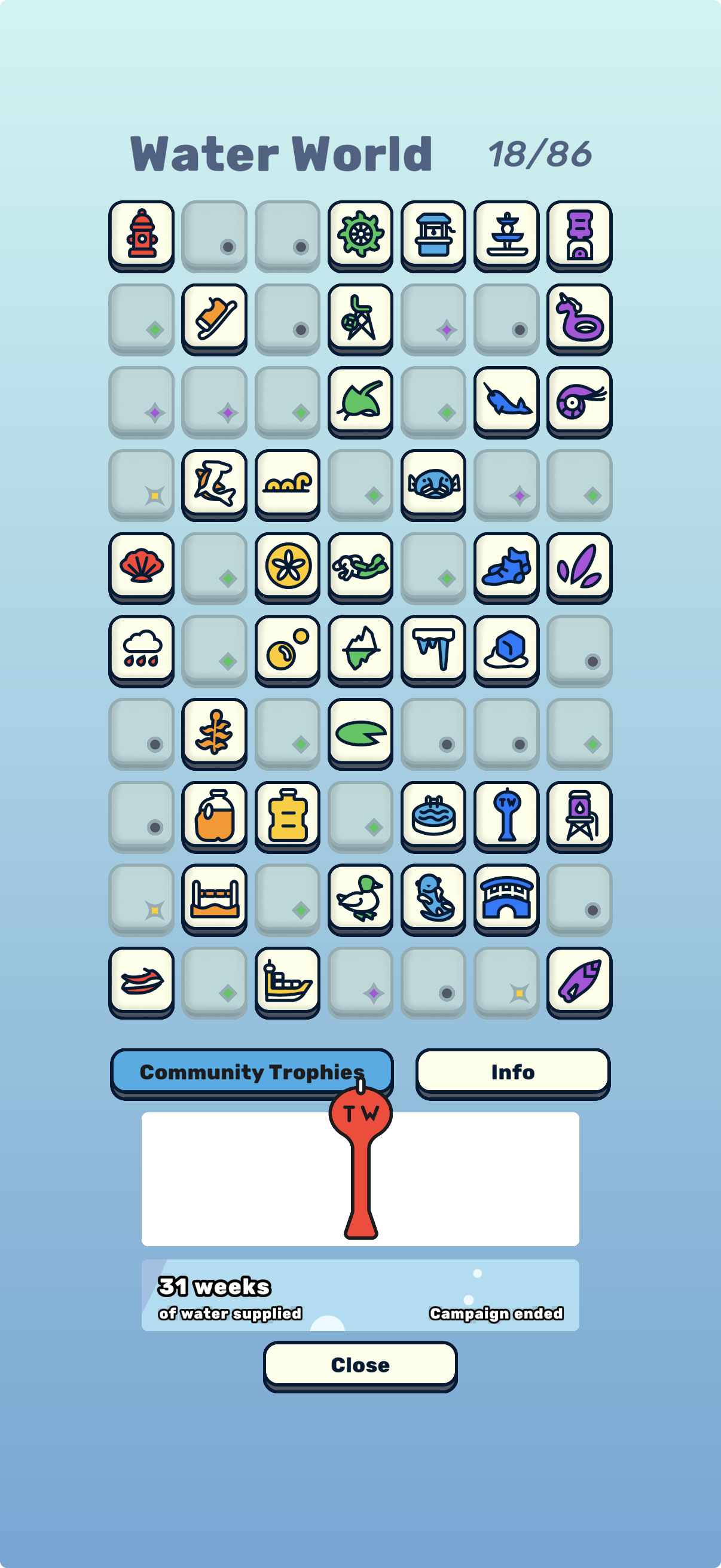721x1568 pixels.
Task: Open the blue narwhal tile
Action: pyautogui.click(x=506, y=400)
